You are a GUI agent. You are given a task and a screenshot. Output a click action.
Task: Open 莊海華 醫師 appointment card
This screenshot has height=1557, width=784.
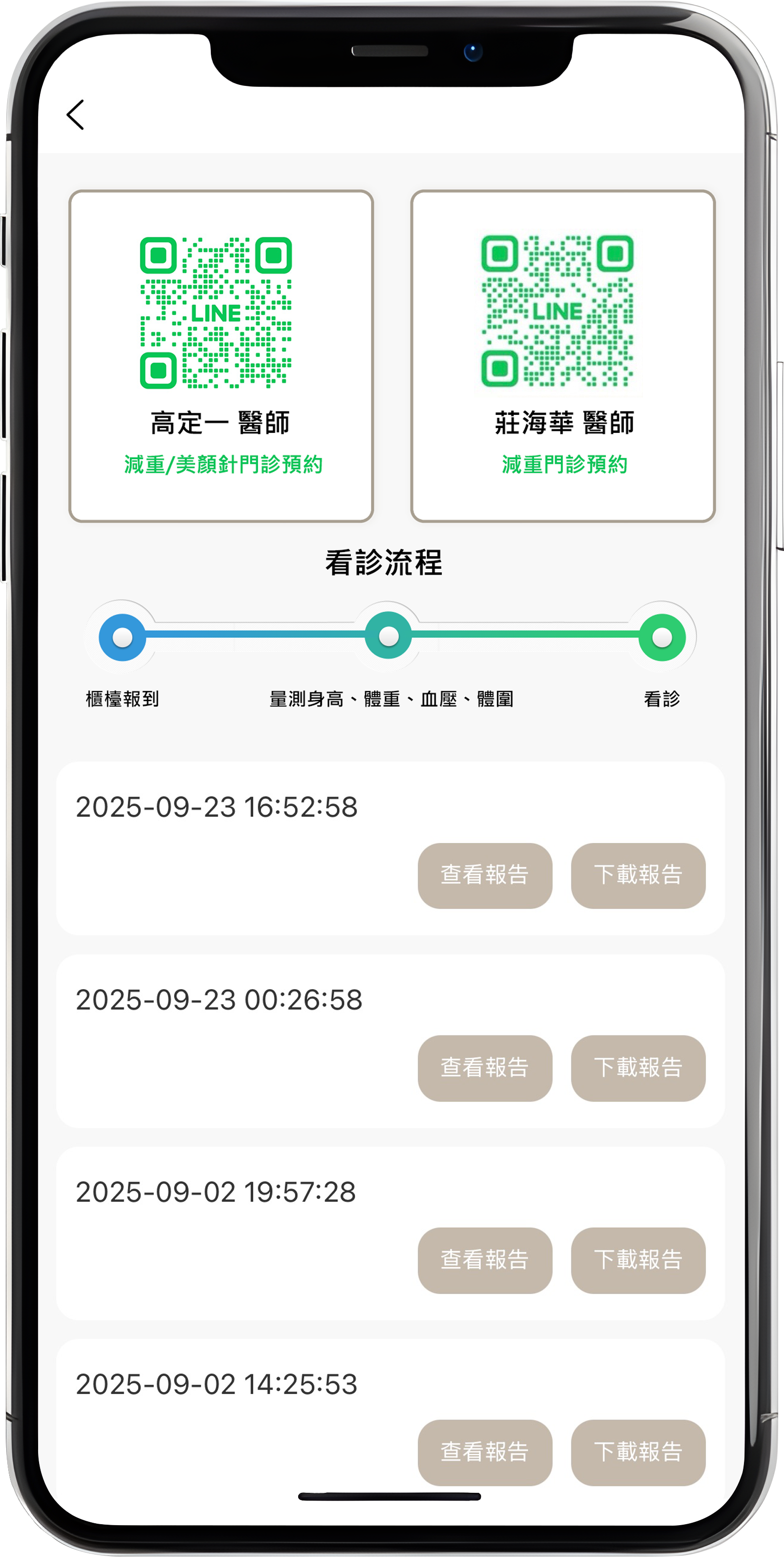point(563,356)
